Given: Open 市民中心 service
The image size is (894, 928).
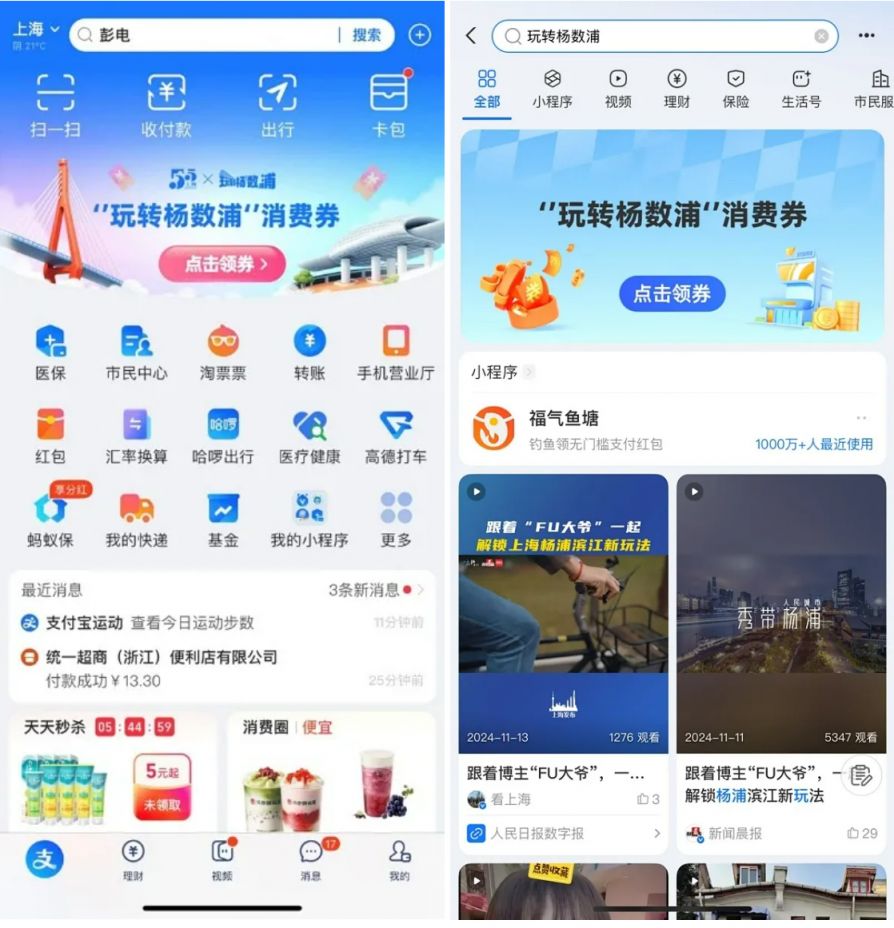Looking at the screenshot, I should pyautogui.click(x=137, y=352).
